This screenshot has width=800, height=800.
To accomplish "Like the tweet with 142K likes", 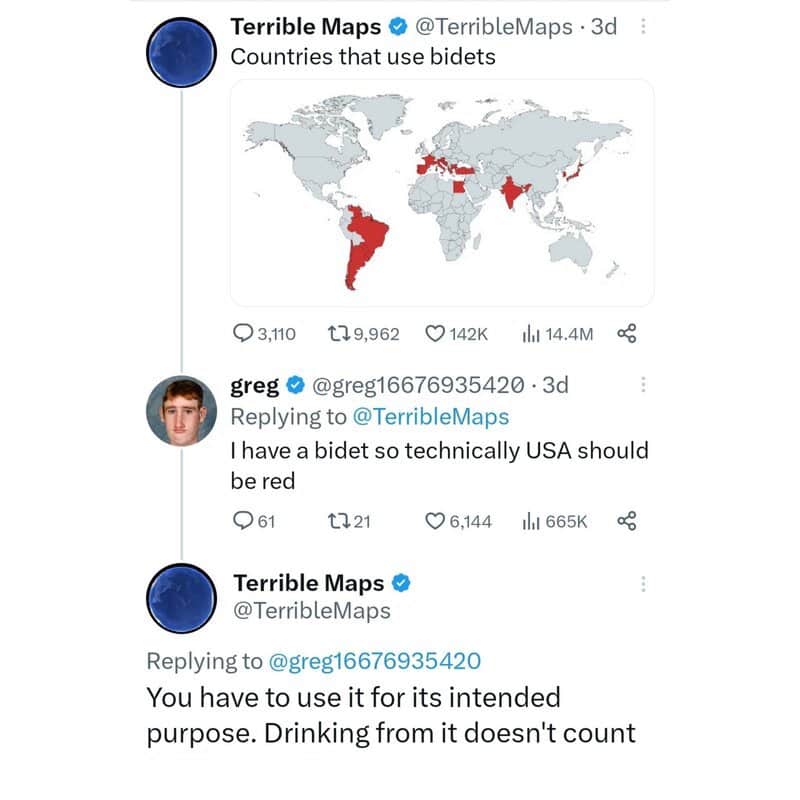I will point(436,334).
